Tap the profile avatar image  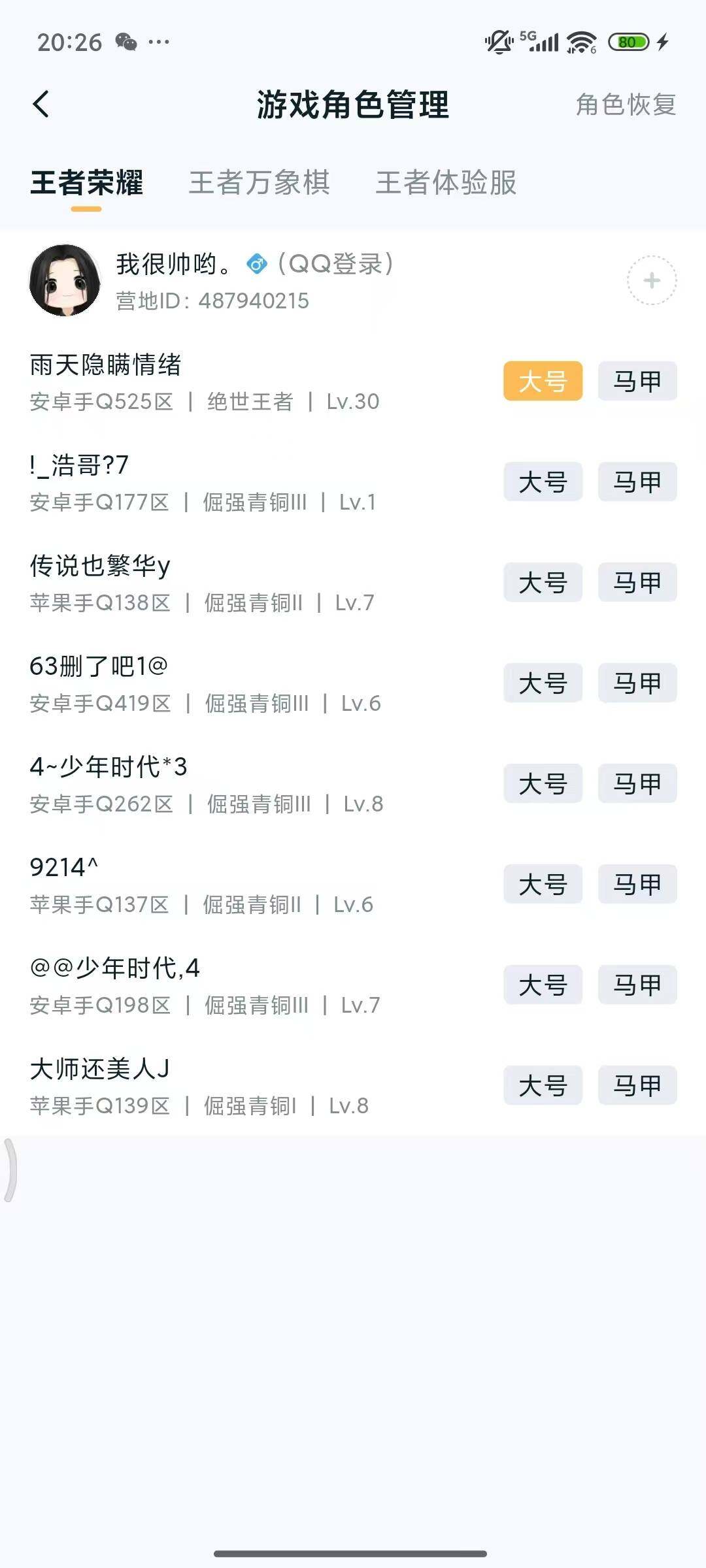pos(65,278)
